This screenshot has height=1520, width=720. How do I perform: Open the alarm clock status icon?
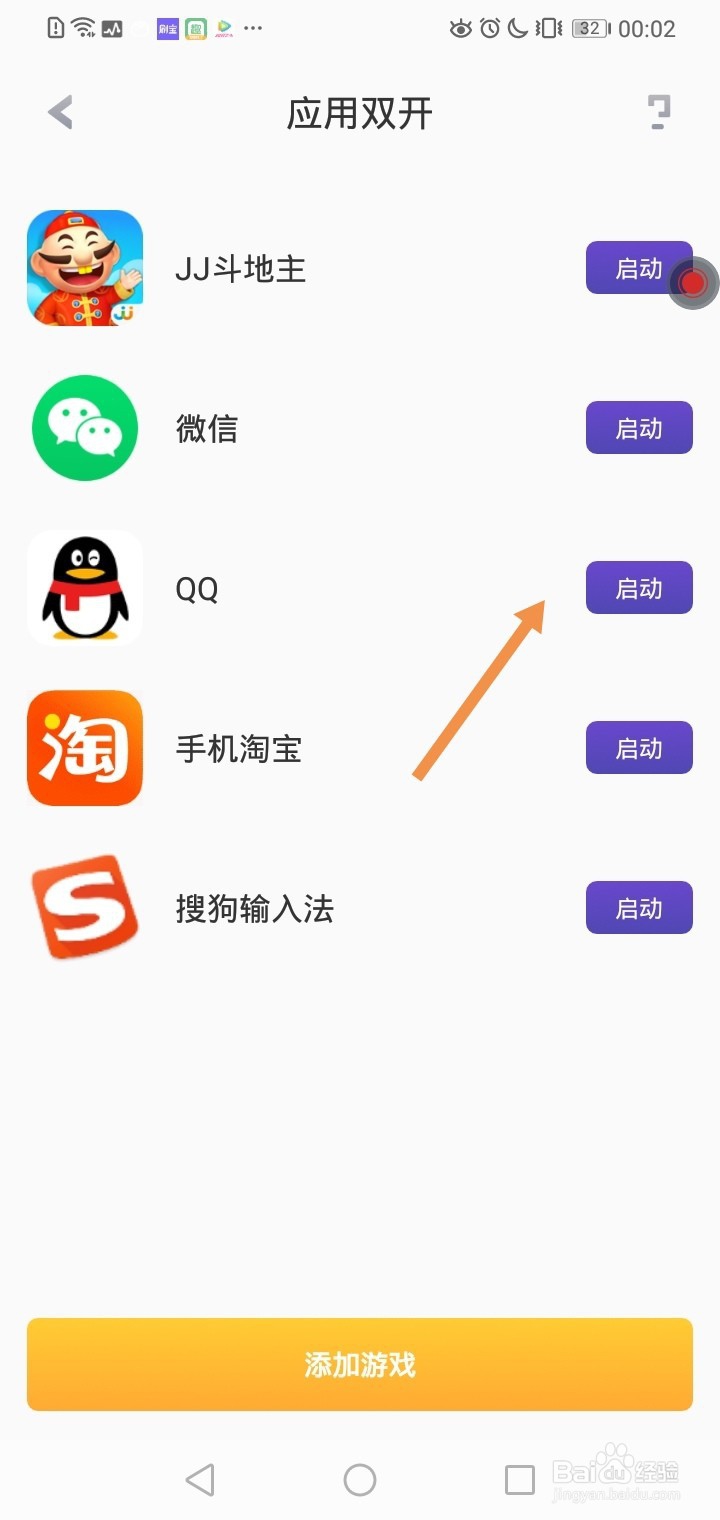(489, 29)
